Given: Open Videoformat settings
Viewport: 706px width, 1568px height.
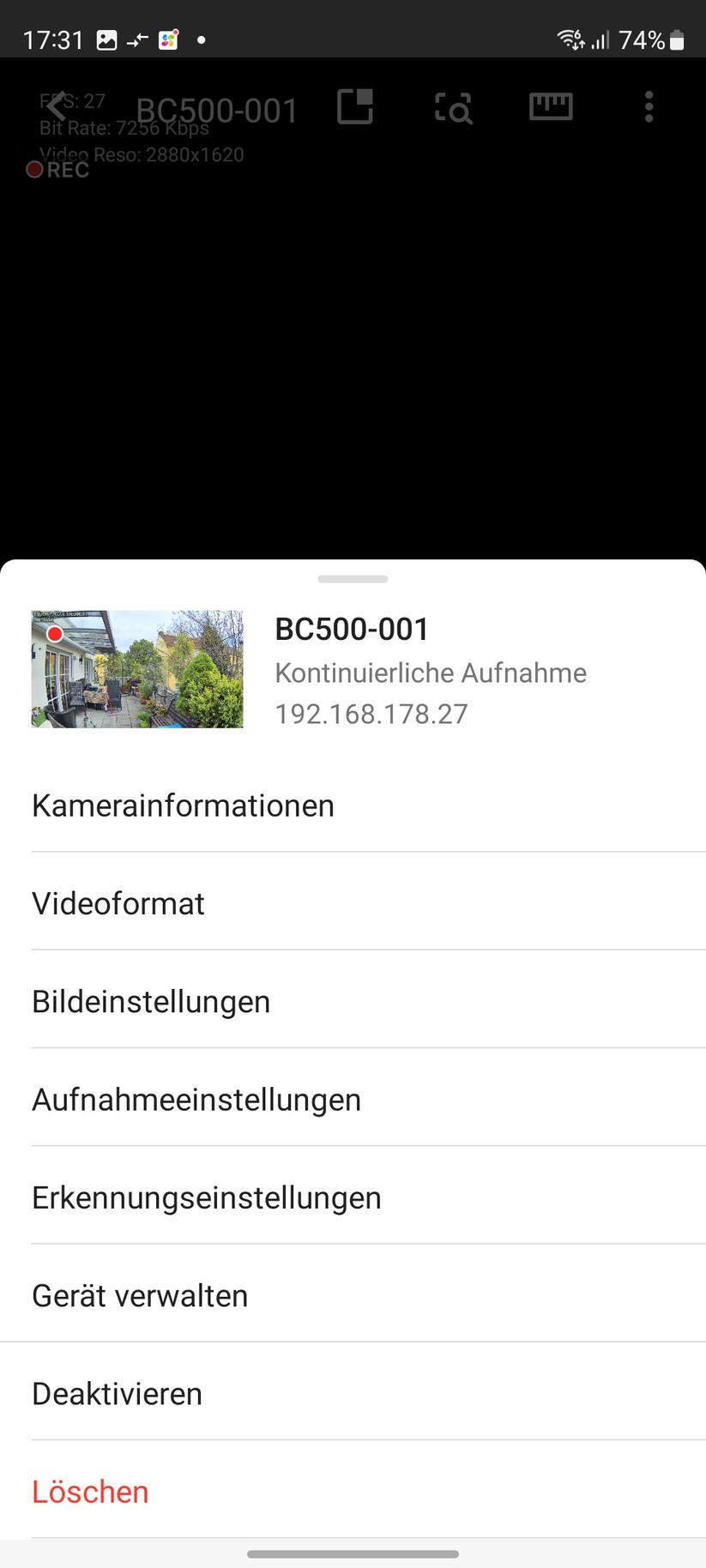Looking at the screenshot, I should click(118, 903).
